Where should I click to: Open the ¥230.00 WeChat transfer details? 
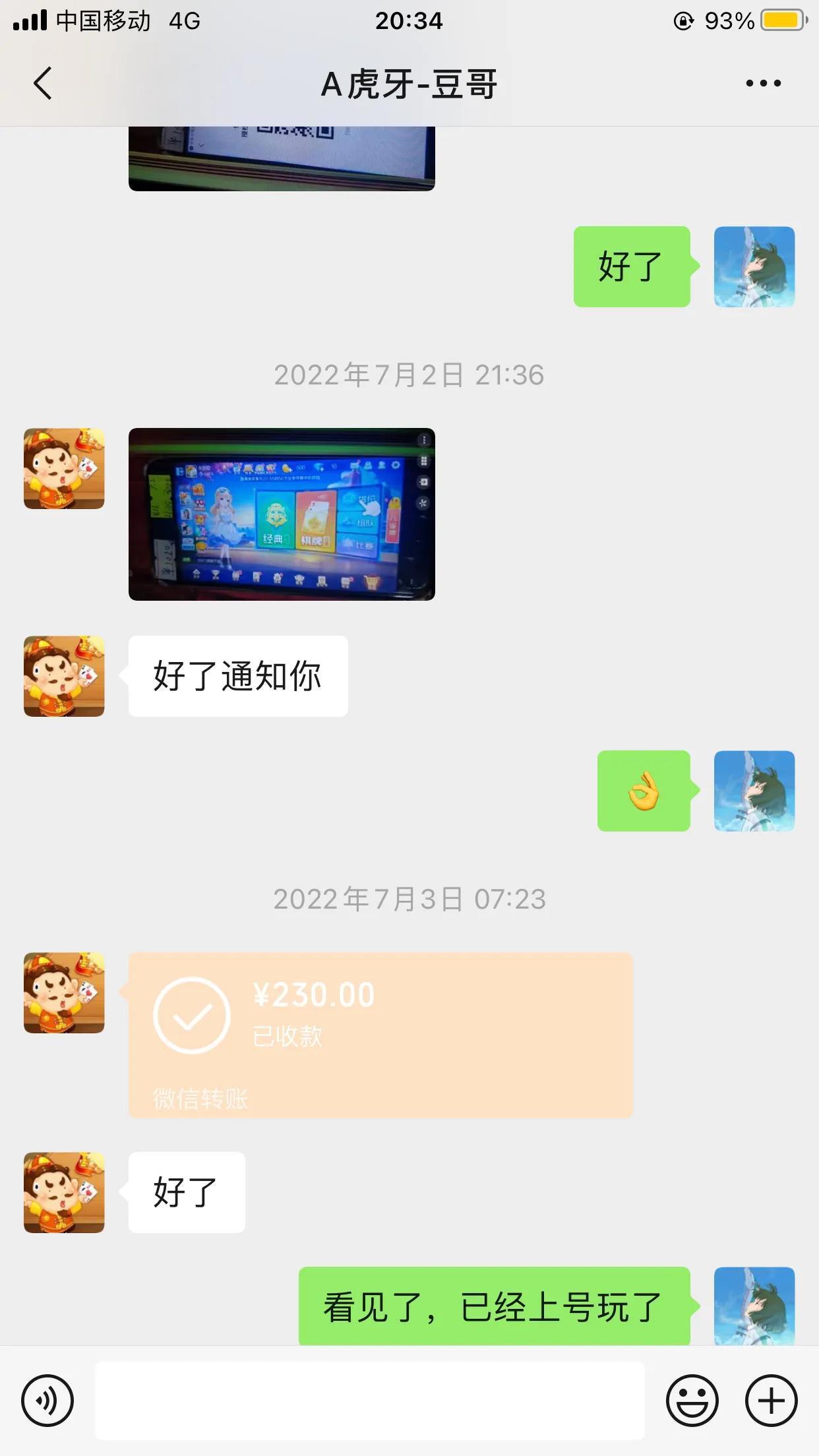tap(380, 1034)
